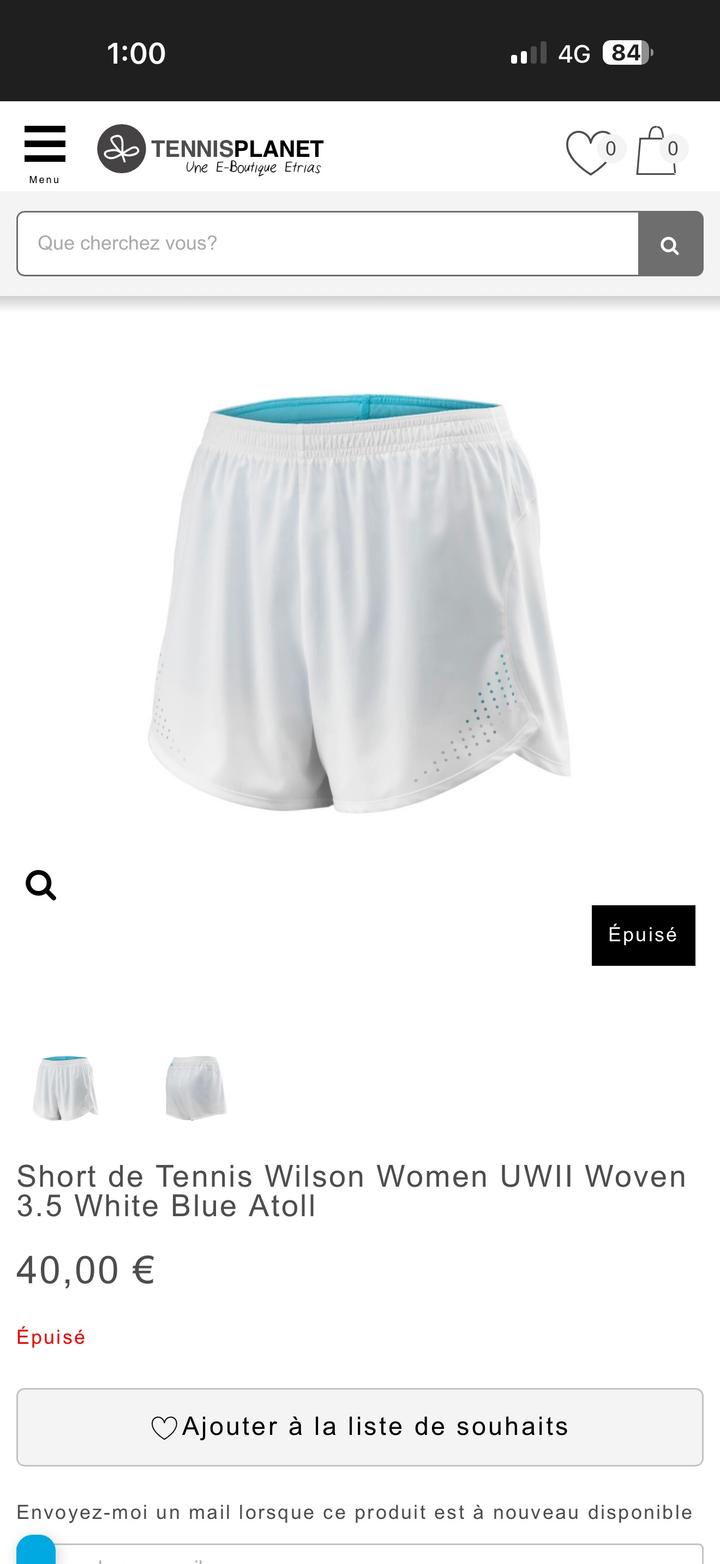The height and width of the screenshot is (1564, 720).
Task: Select the back-view shorts thumbnail
Action: point(196,1087)
